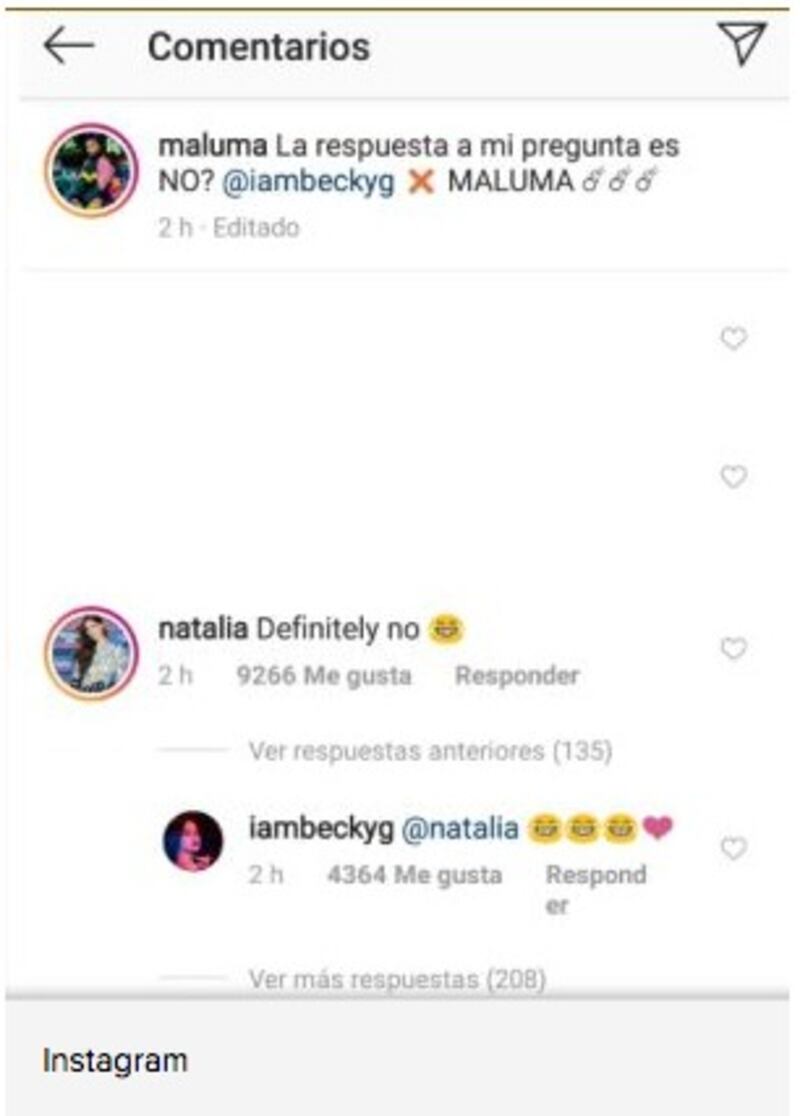Like natalia's comment "Definitely no"
Screen dimensions: 800x1116
tap(734, 650)
